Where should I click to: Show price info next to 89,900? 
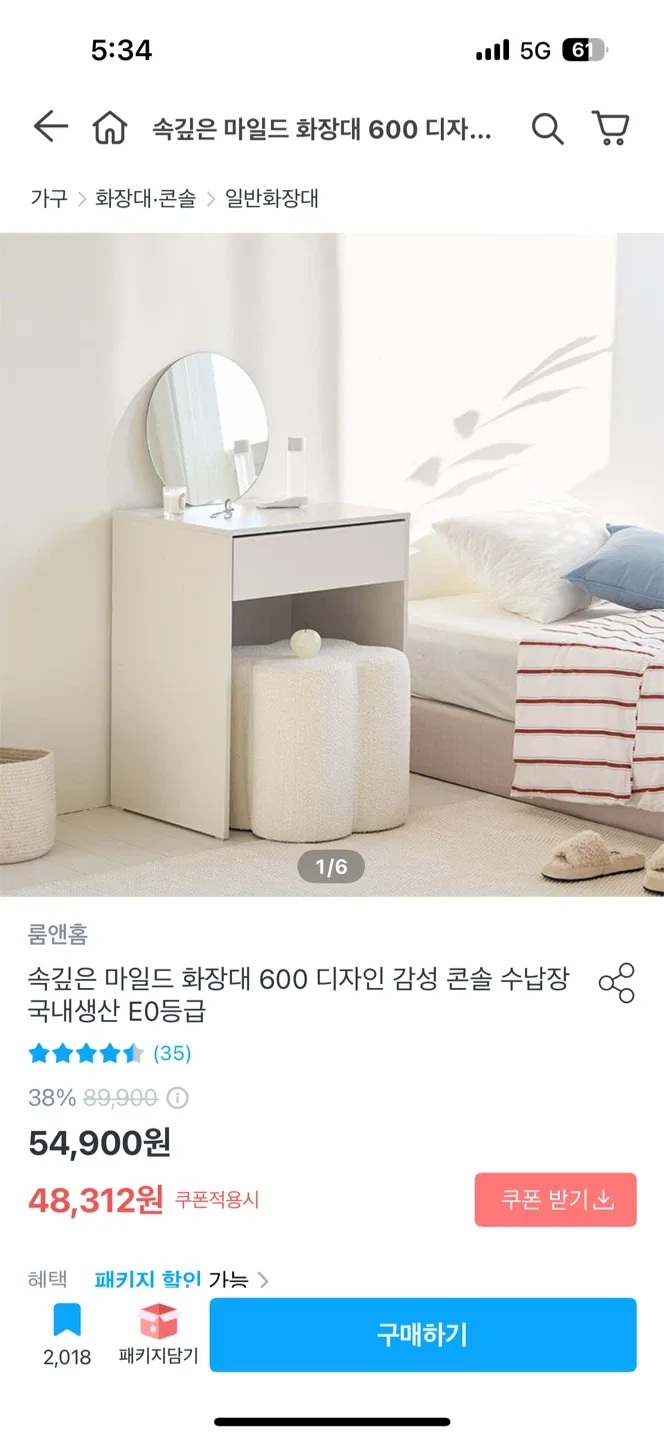pos(177,1098)
